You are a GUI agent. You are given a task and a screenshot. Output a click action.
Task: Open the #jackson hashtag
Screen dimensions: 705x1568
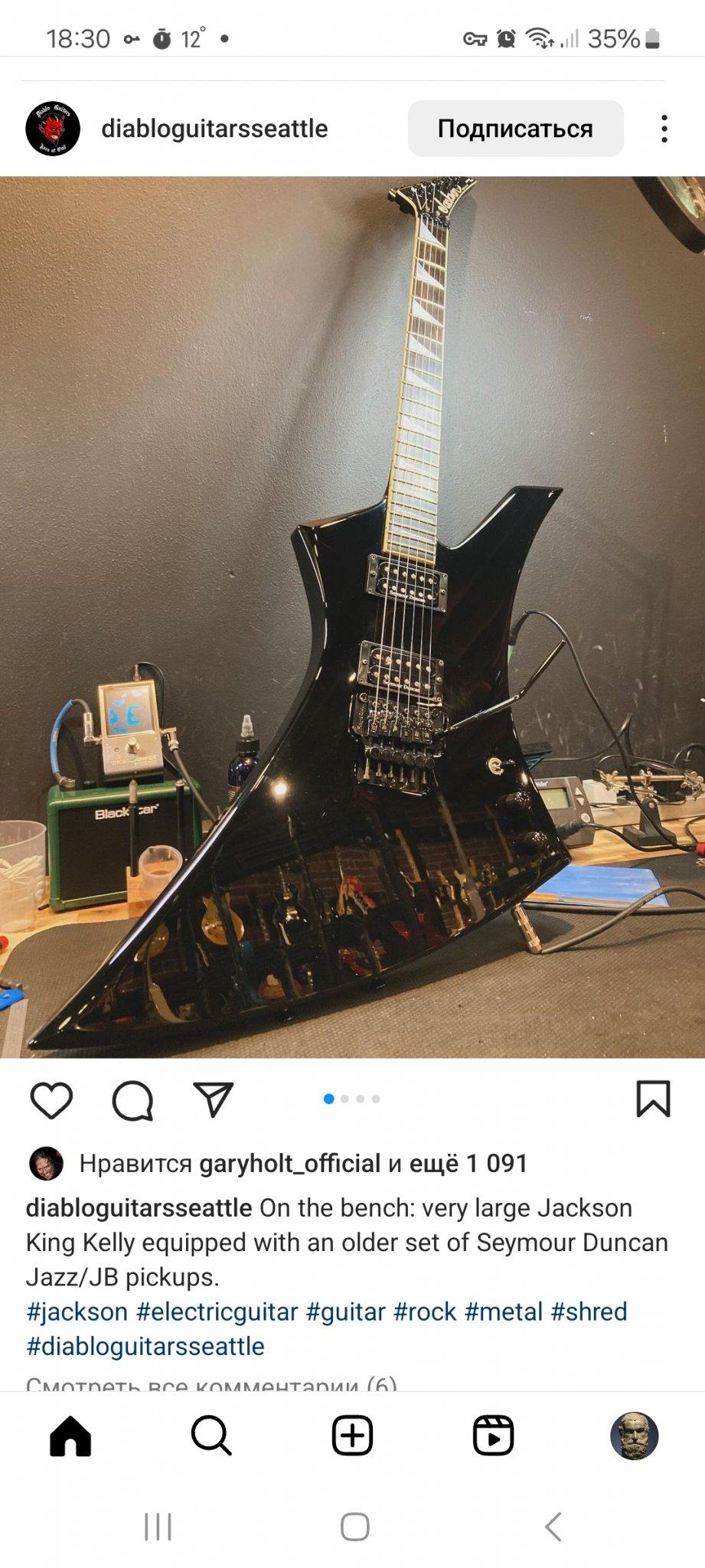tap(77, 1312)
